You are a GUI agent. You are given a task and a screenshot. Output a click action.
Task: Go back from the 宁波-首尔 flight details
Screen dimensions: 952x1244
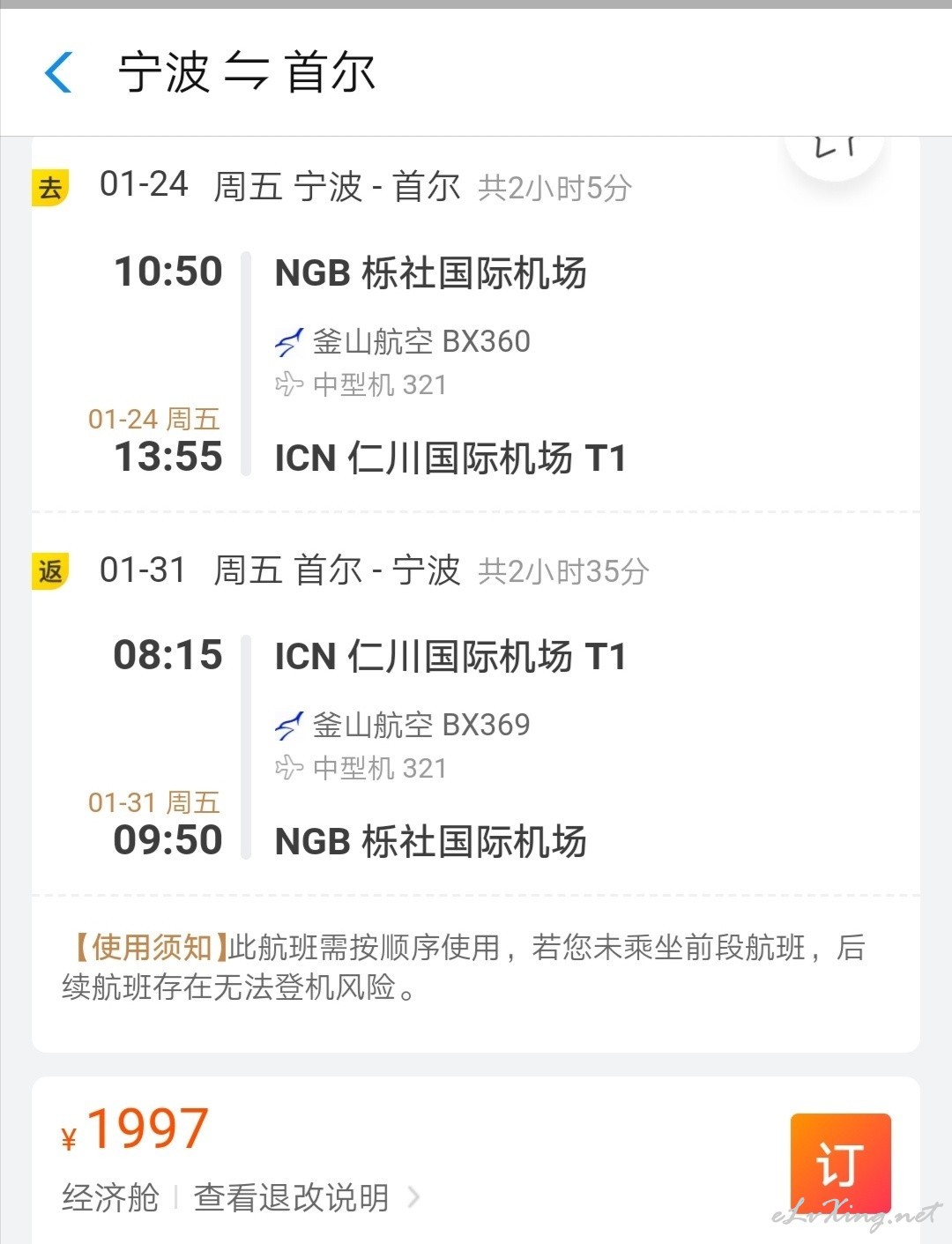[x=58, y=72]
